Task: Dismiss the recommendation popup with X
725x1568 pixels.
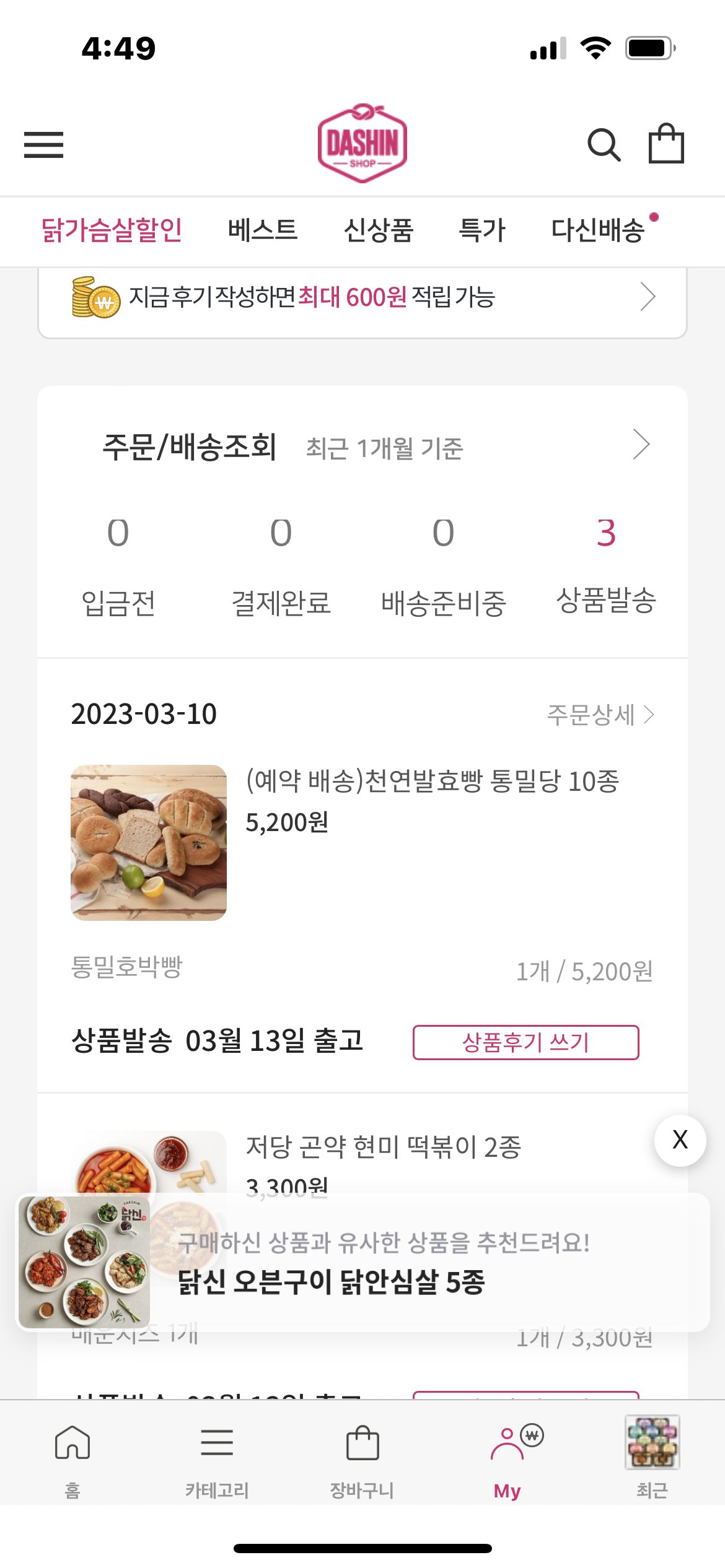Action: pyautogui.click(x=680, y=1140)
